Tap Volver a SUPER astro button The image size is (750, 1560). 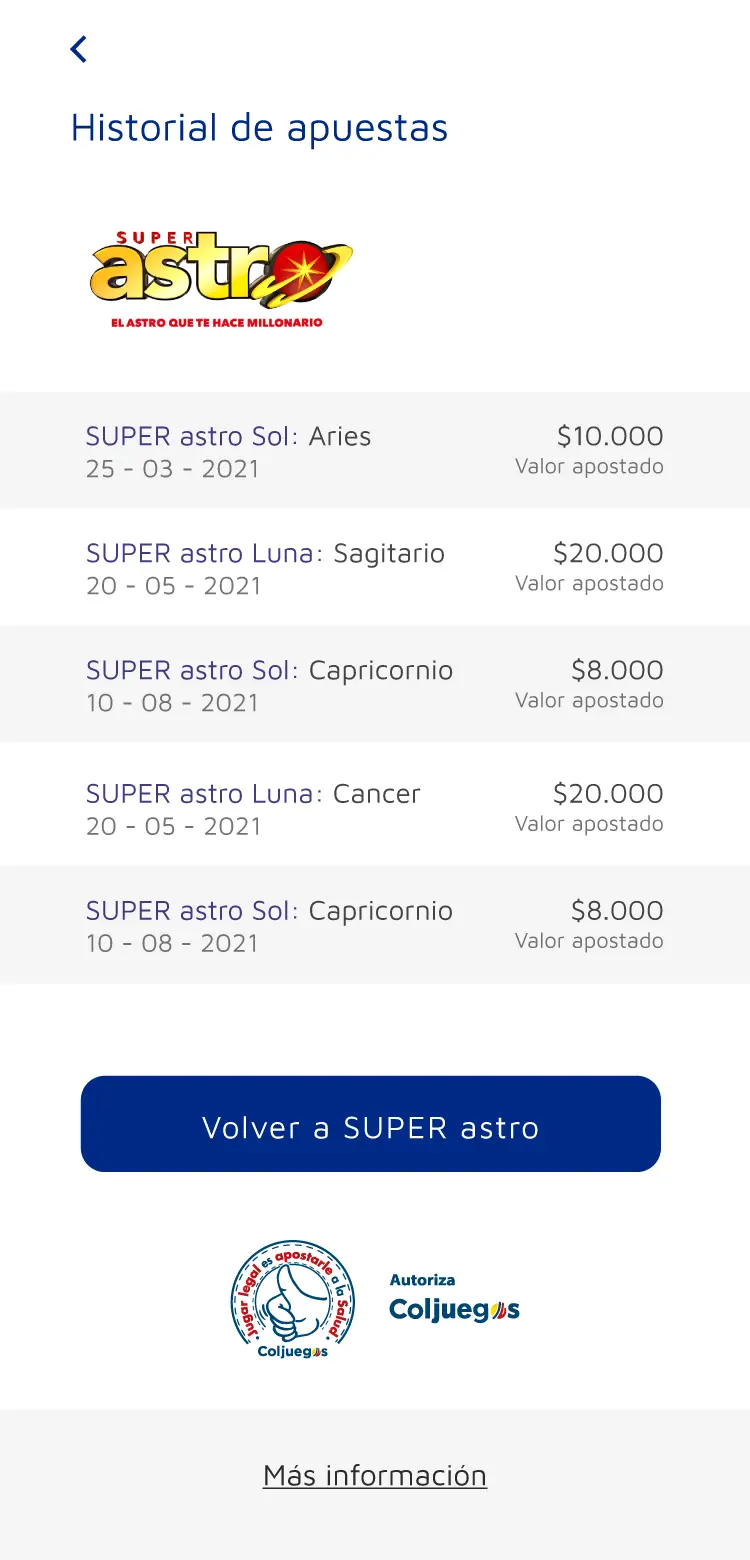click(371, 1124)
